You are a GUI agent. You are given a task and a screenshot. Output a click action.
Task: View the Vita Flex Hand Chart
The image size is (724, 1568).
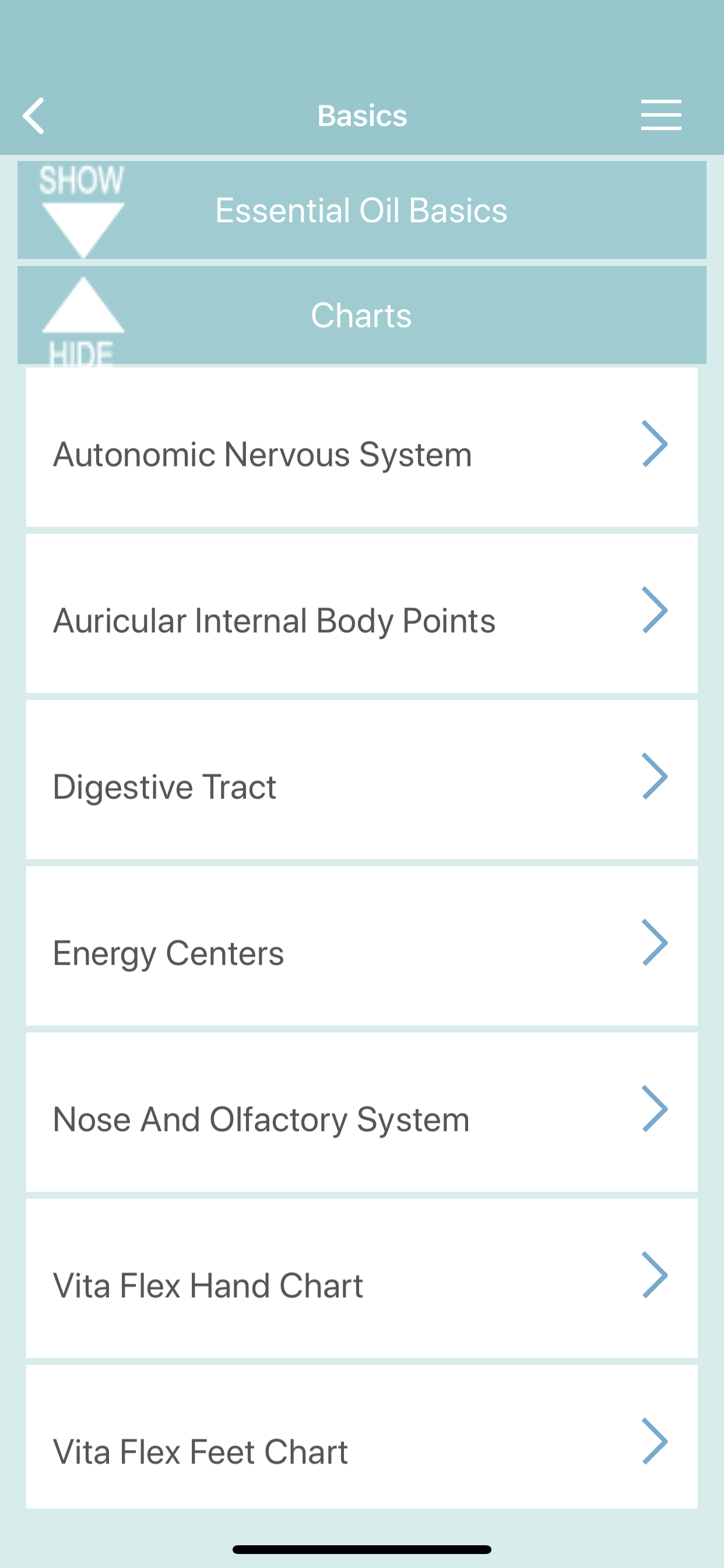coord(362,1278)
